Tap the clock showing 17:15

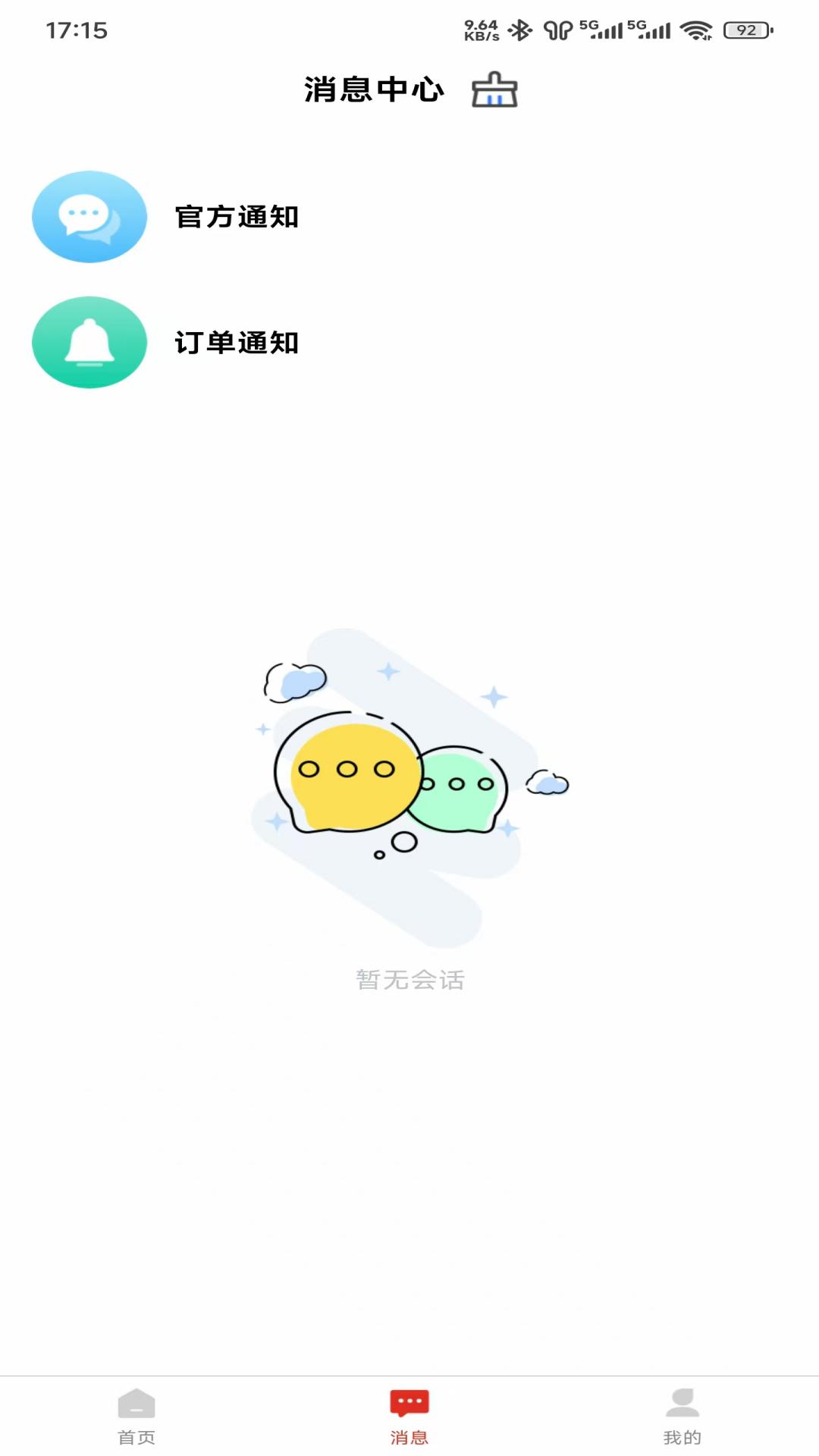tap(74, 30)
